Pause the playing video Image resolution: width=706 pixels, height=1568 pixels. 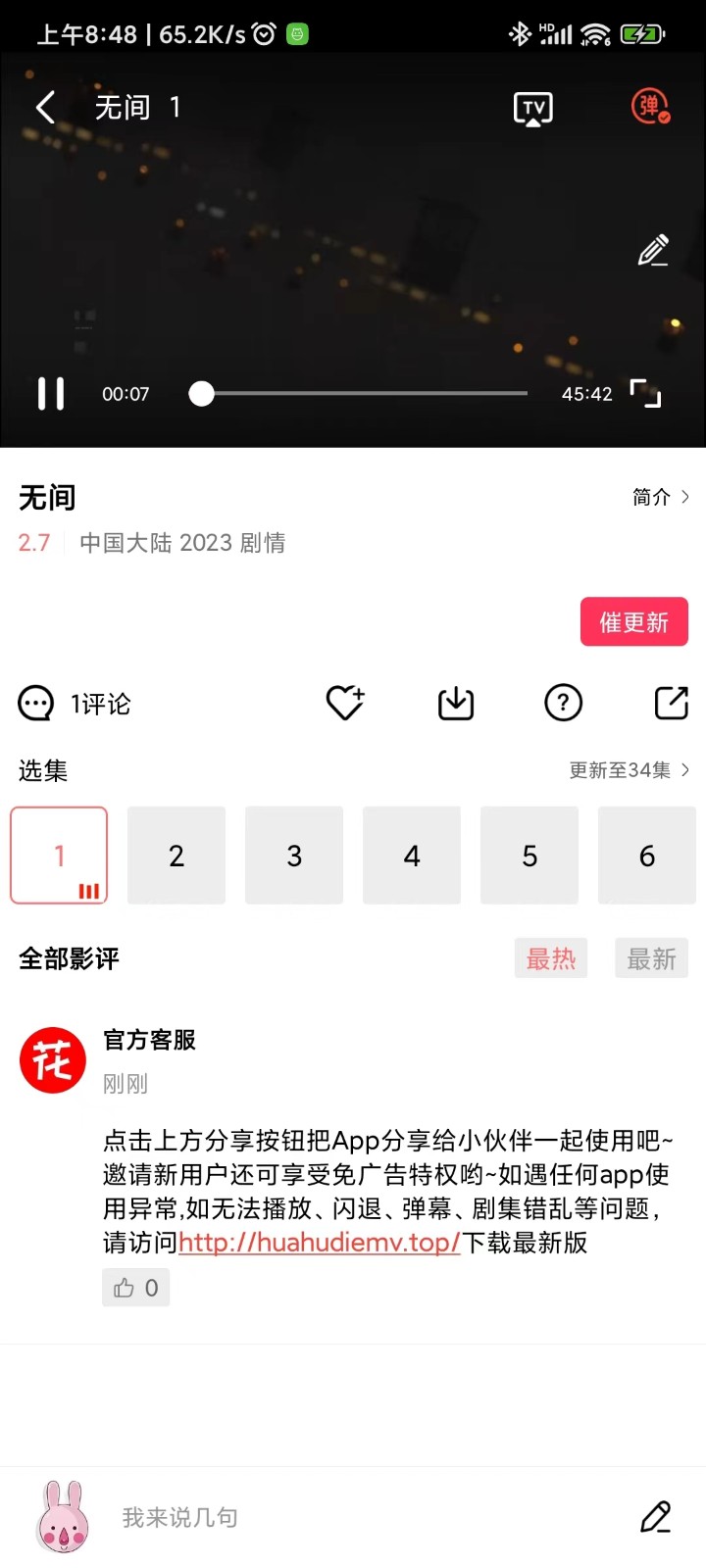[x=51, y=394]
